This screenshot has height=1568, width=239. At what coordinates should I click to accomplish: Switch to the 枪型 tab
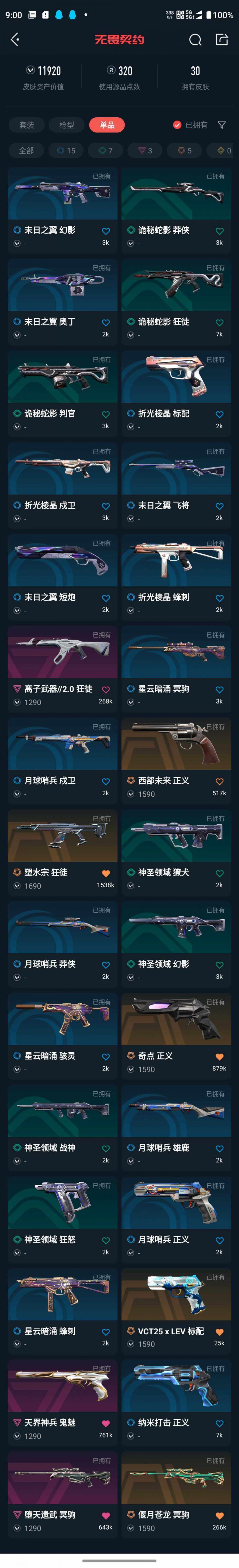coord(66,125)
